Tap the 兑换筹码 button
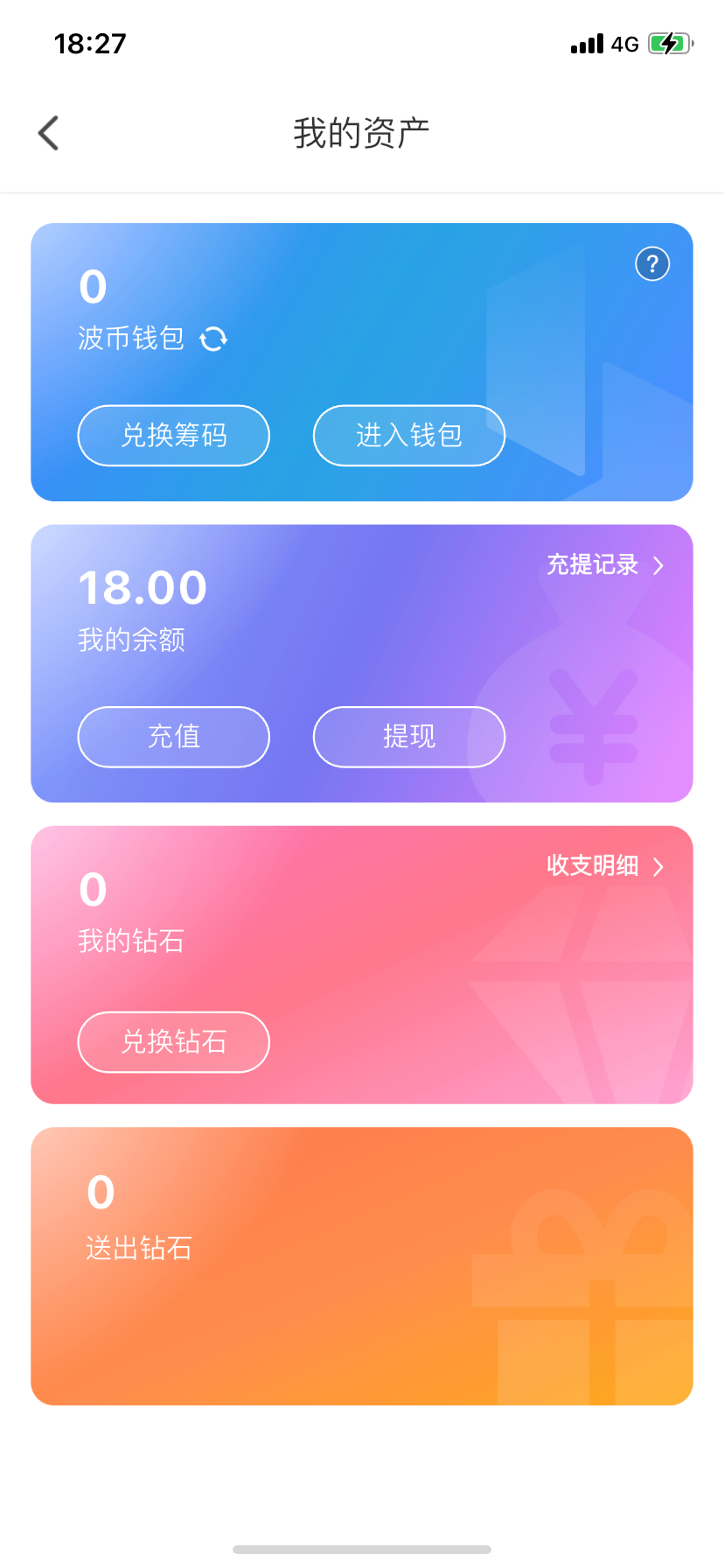 (x=174, y=436)
